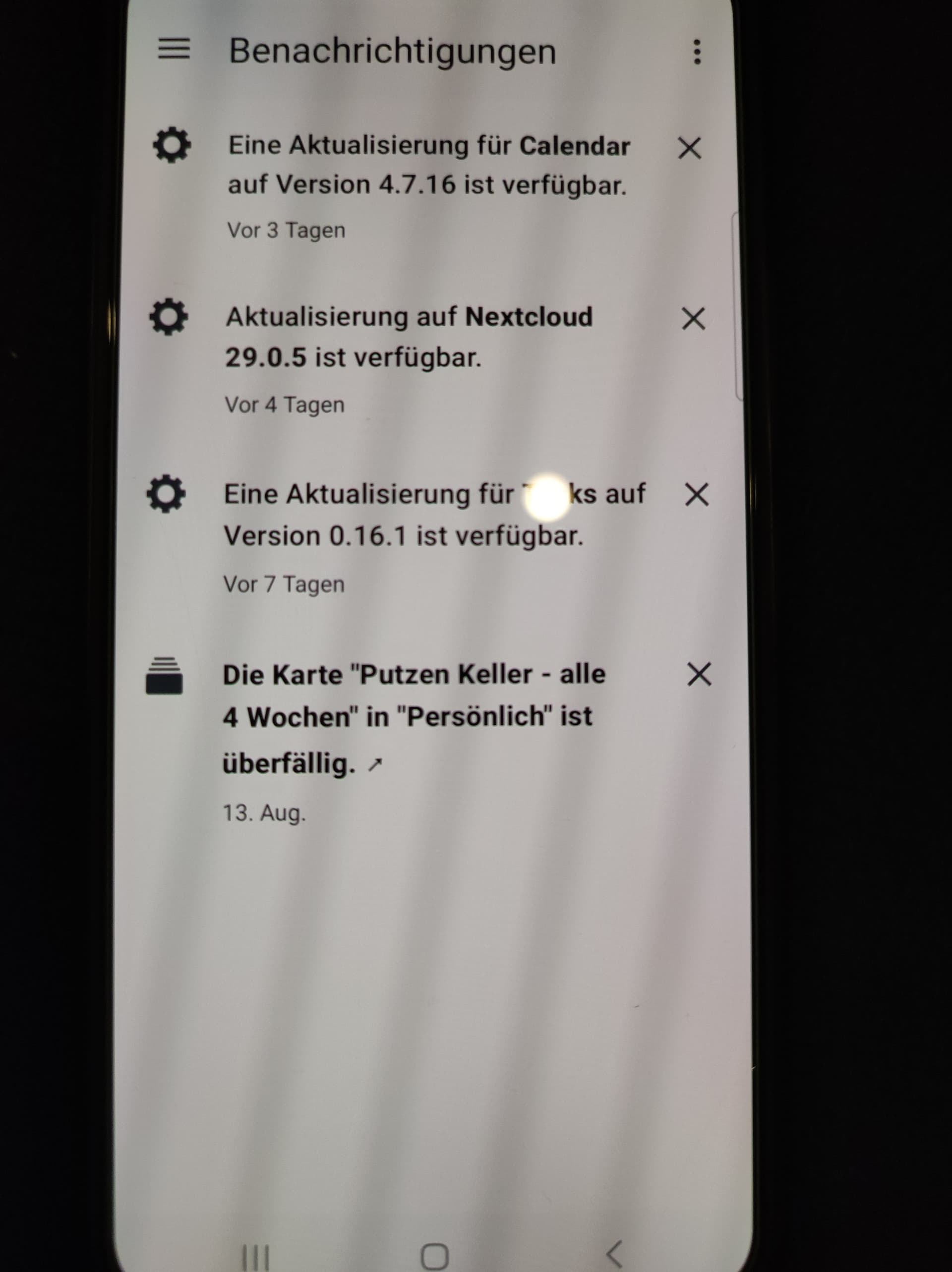The image size is (952, 1272).
Task: Dismiss the Nextcloud 29.0.5 notification
Action: 693,319
